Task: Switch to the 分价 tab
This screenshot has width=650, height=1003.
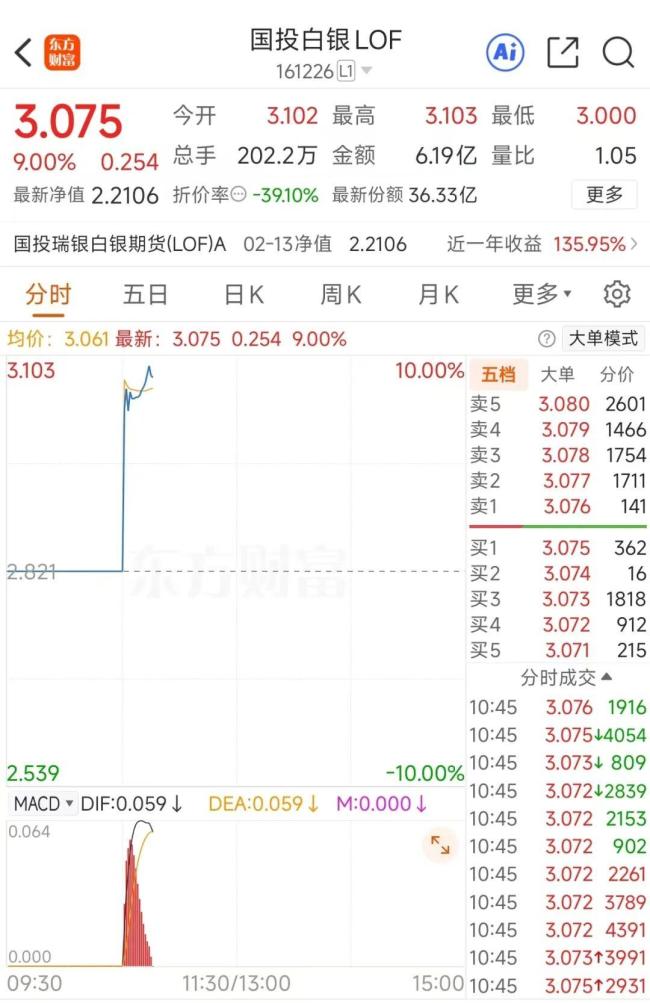Action: pos(616,375)
